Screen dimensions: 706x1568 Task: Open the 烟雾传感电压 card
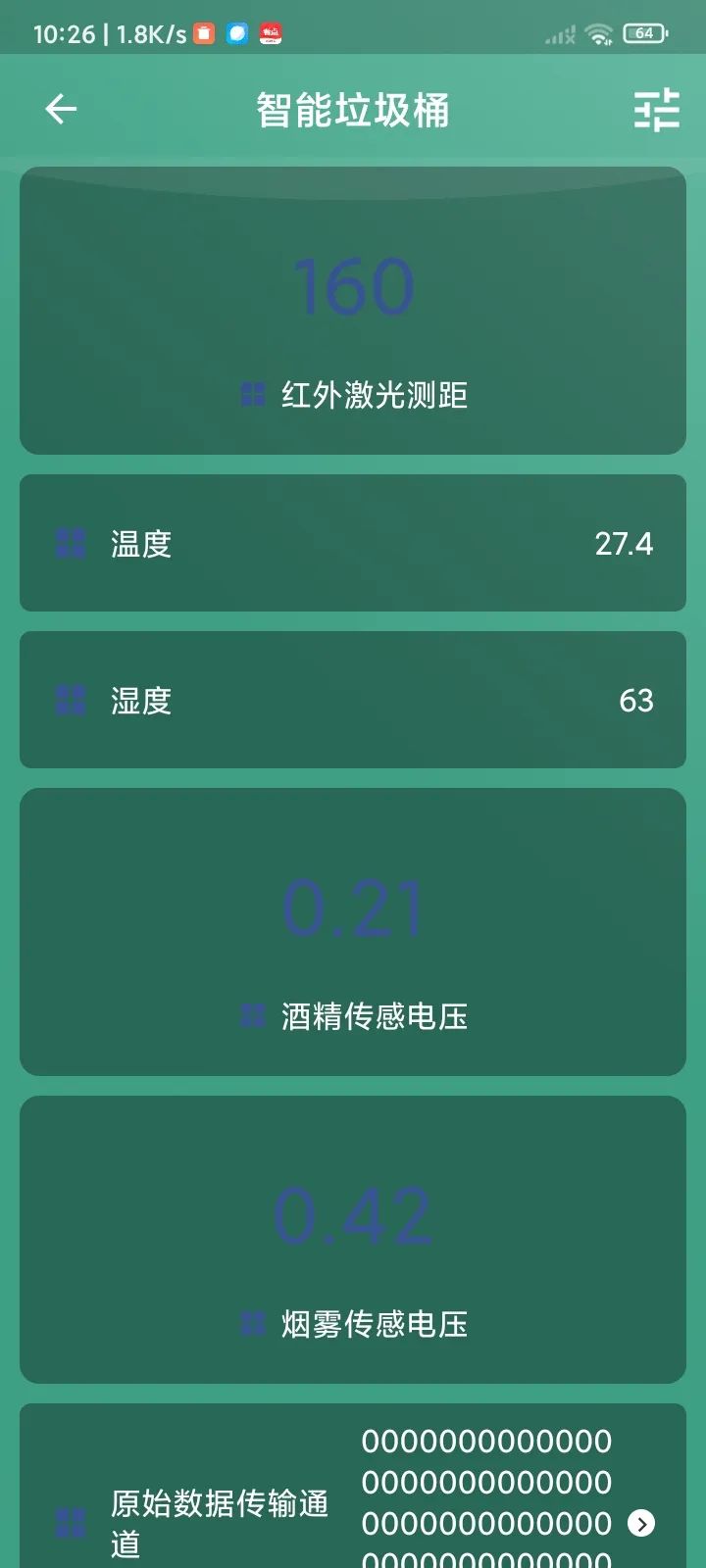pyautogui.click(x=353, y=1239)
